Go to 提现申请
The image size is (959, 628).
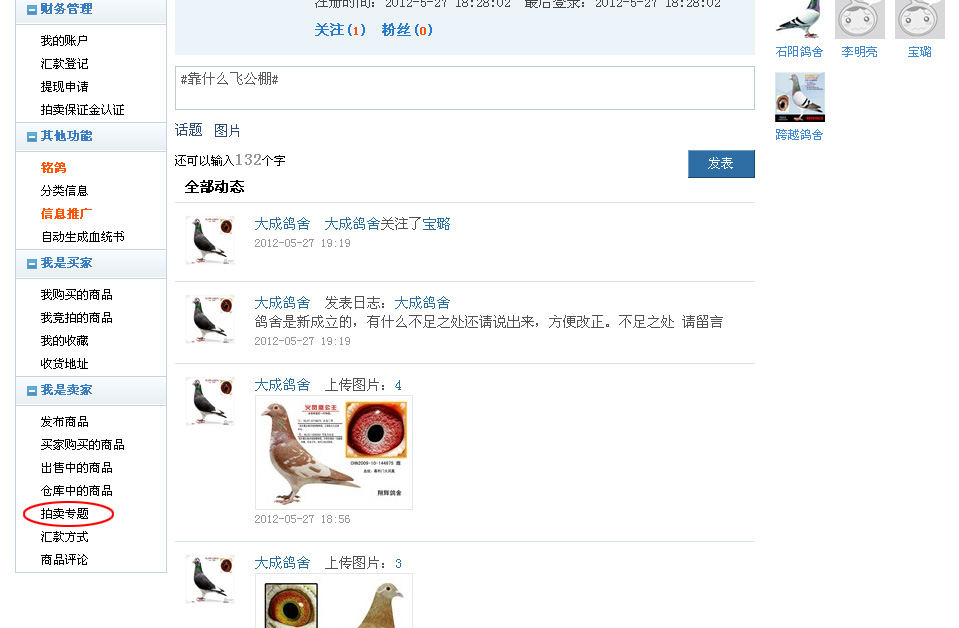[64, 87]
